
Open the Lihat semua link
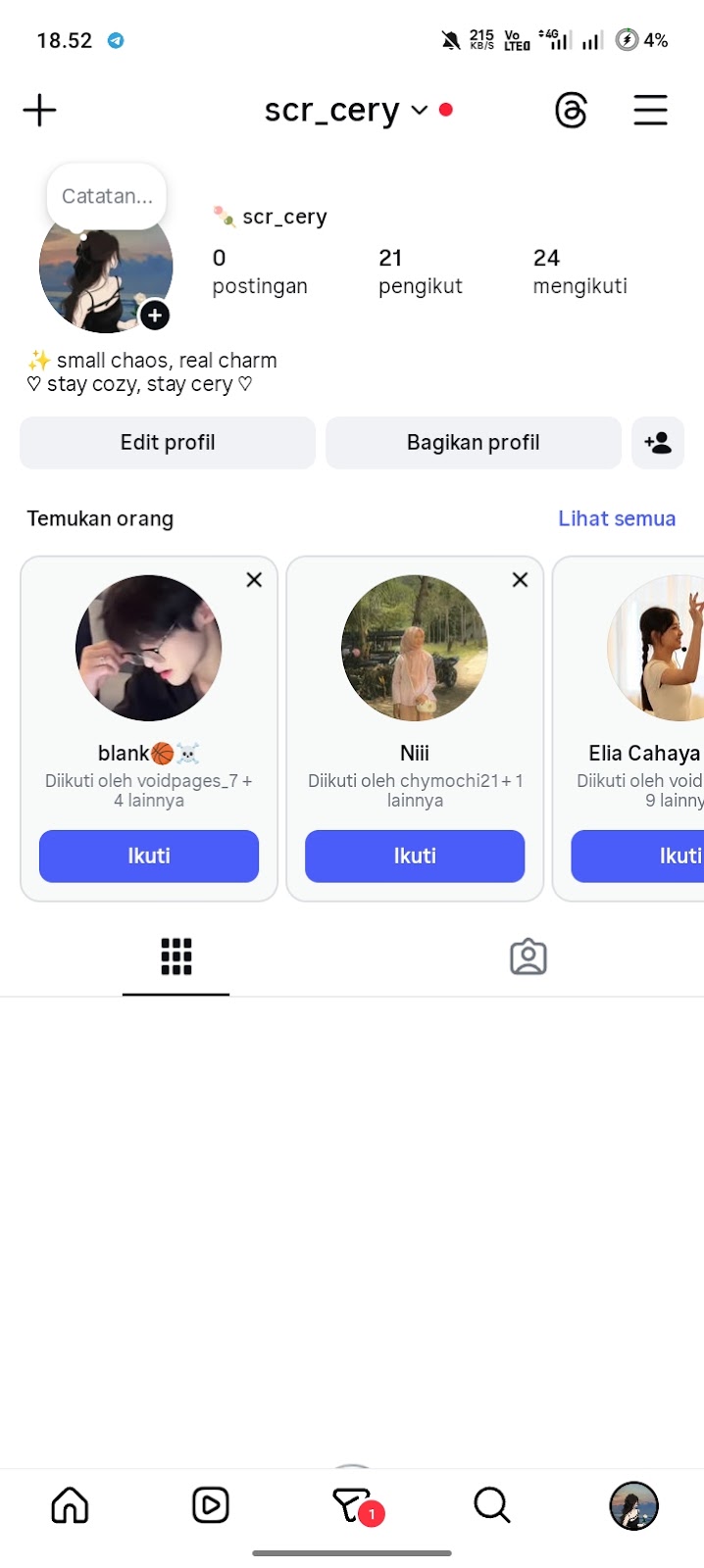[x=617, y=518]
